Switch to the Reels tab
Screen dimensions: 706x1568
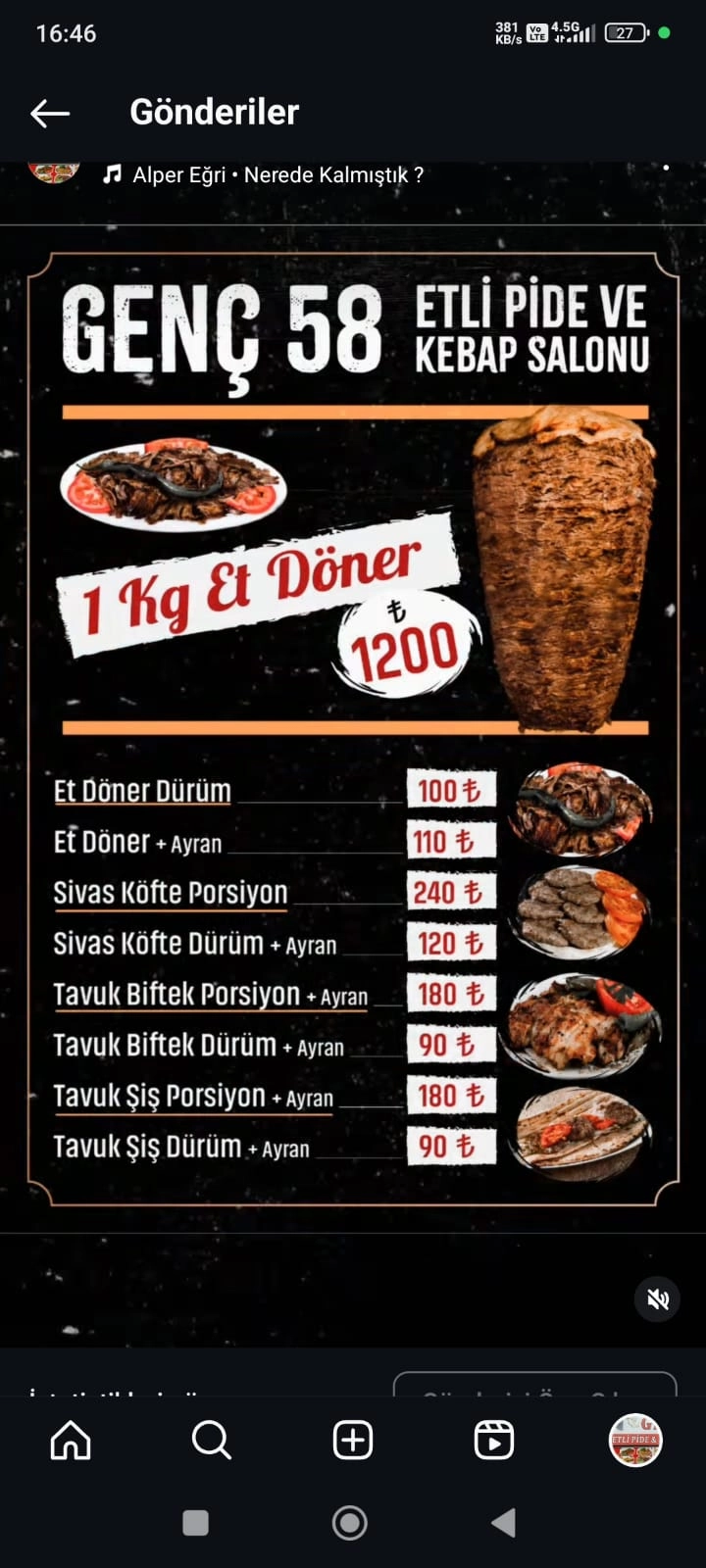[493, 1441]
